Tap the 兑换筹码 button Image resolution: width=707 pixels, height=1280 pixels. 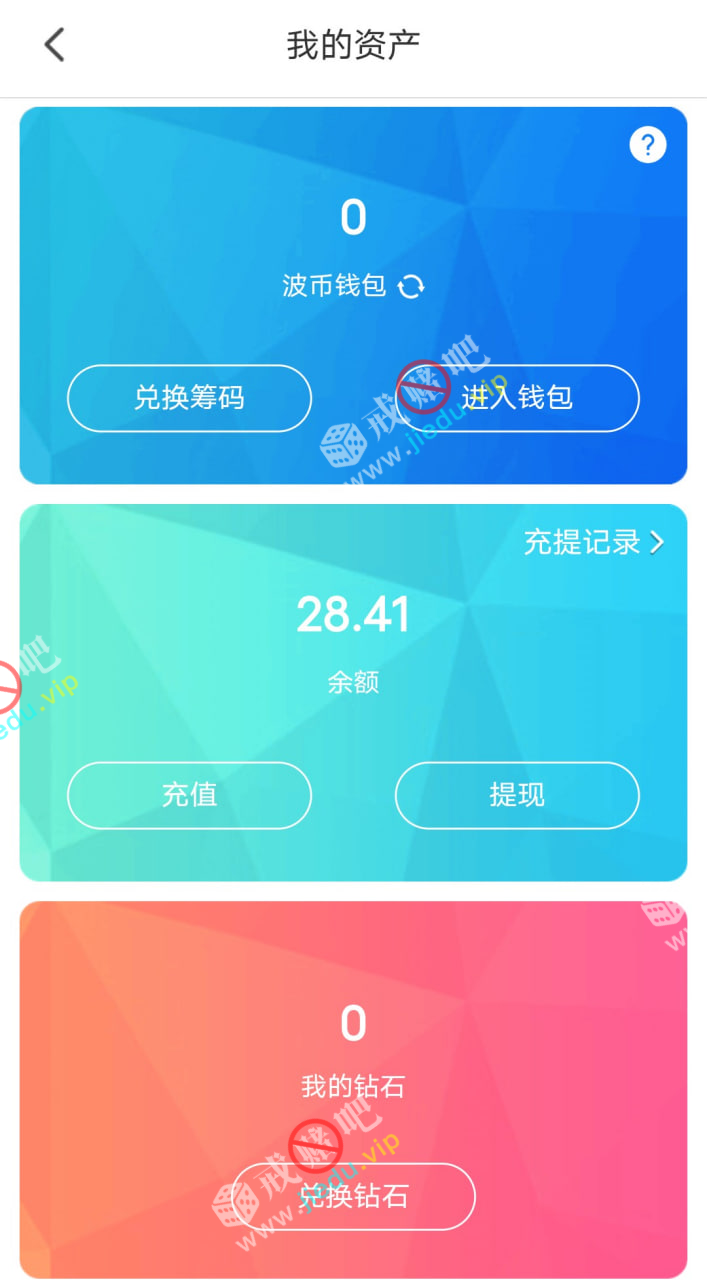[x=189, y=398]
